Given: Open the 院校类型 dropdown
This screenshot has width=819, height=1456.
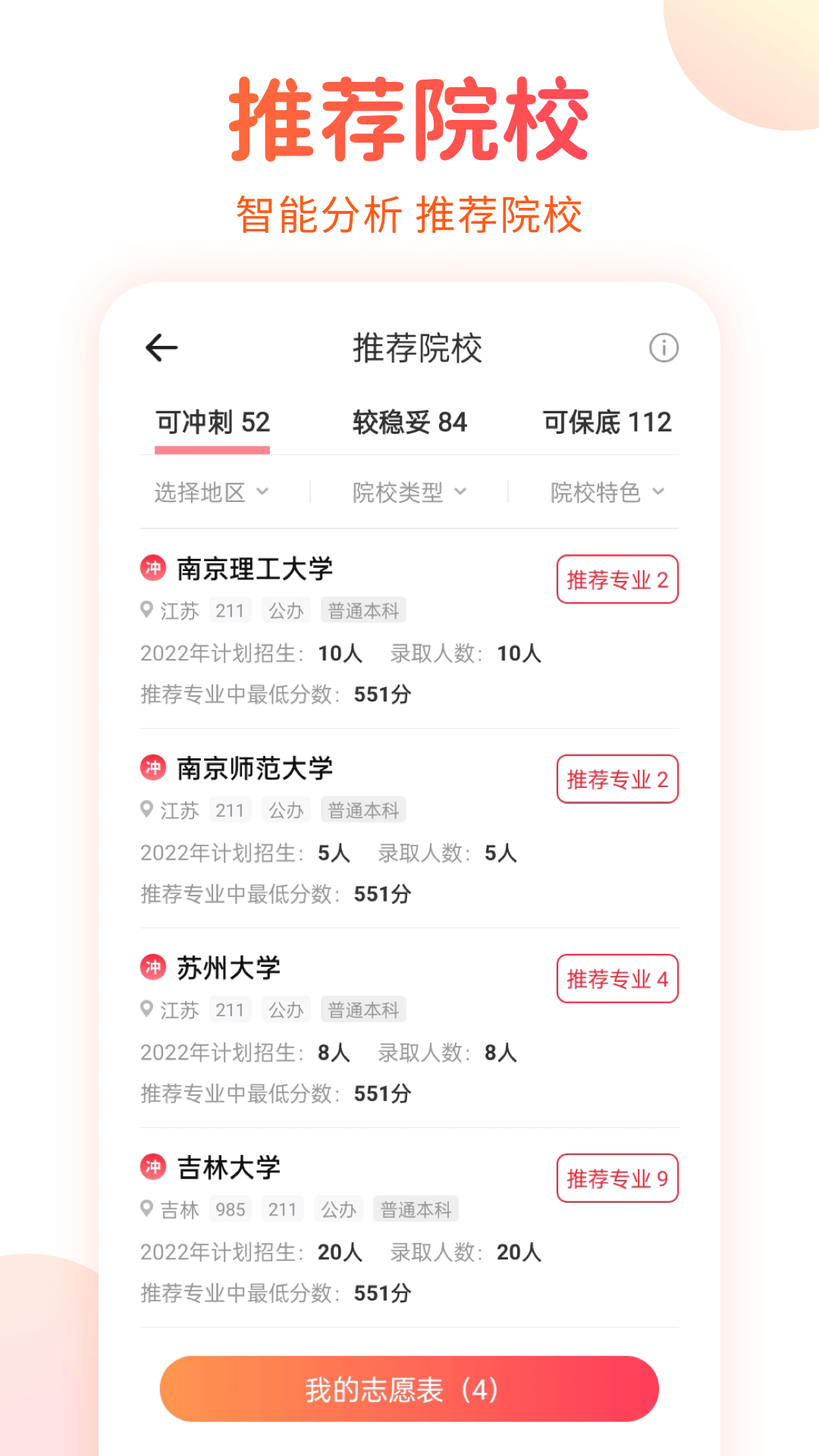Looking at the screenshot, I should (x=409, y=491).
